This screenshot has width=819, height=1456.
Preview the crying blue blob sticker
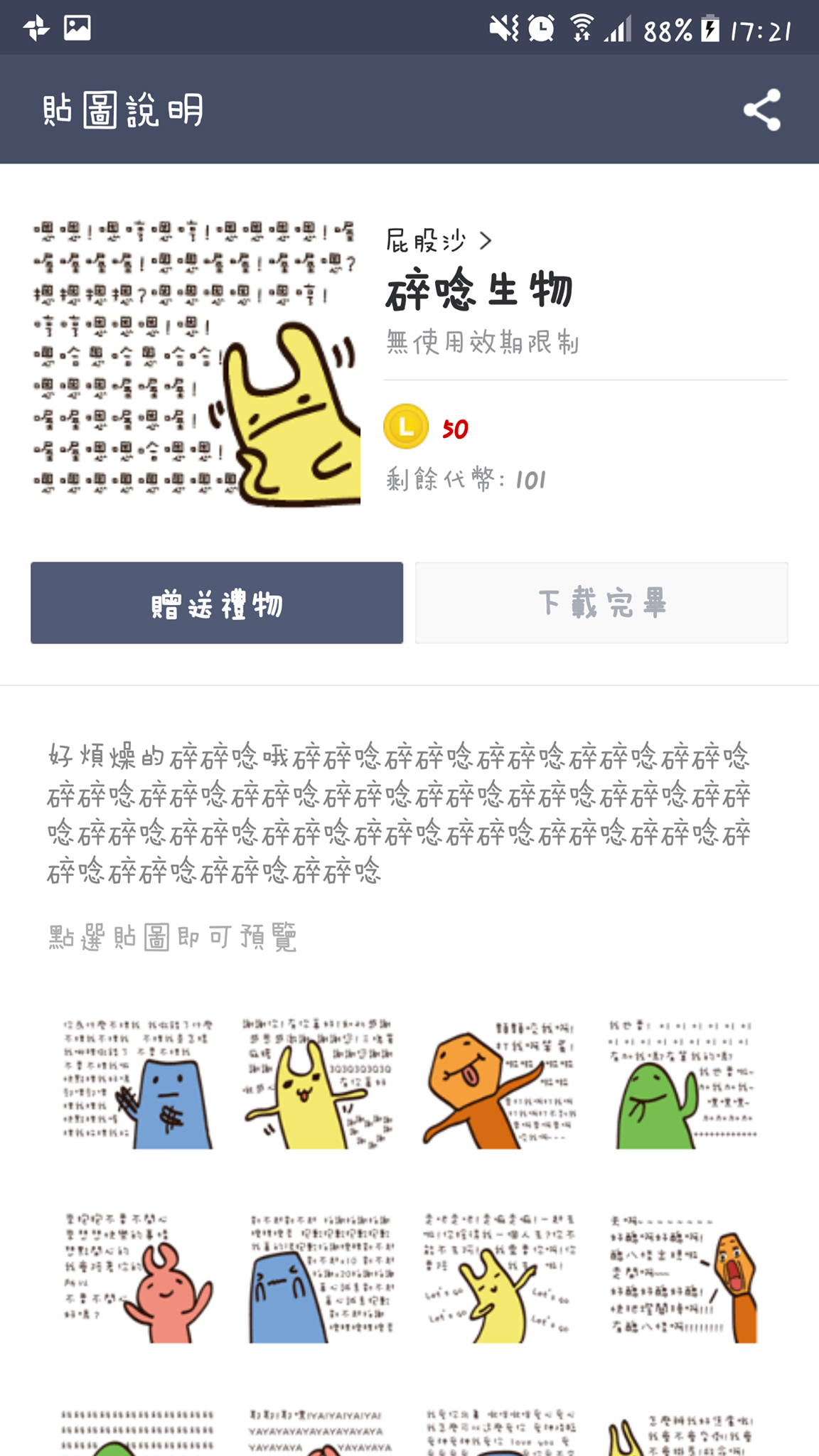[318, 1278]
